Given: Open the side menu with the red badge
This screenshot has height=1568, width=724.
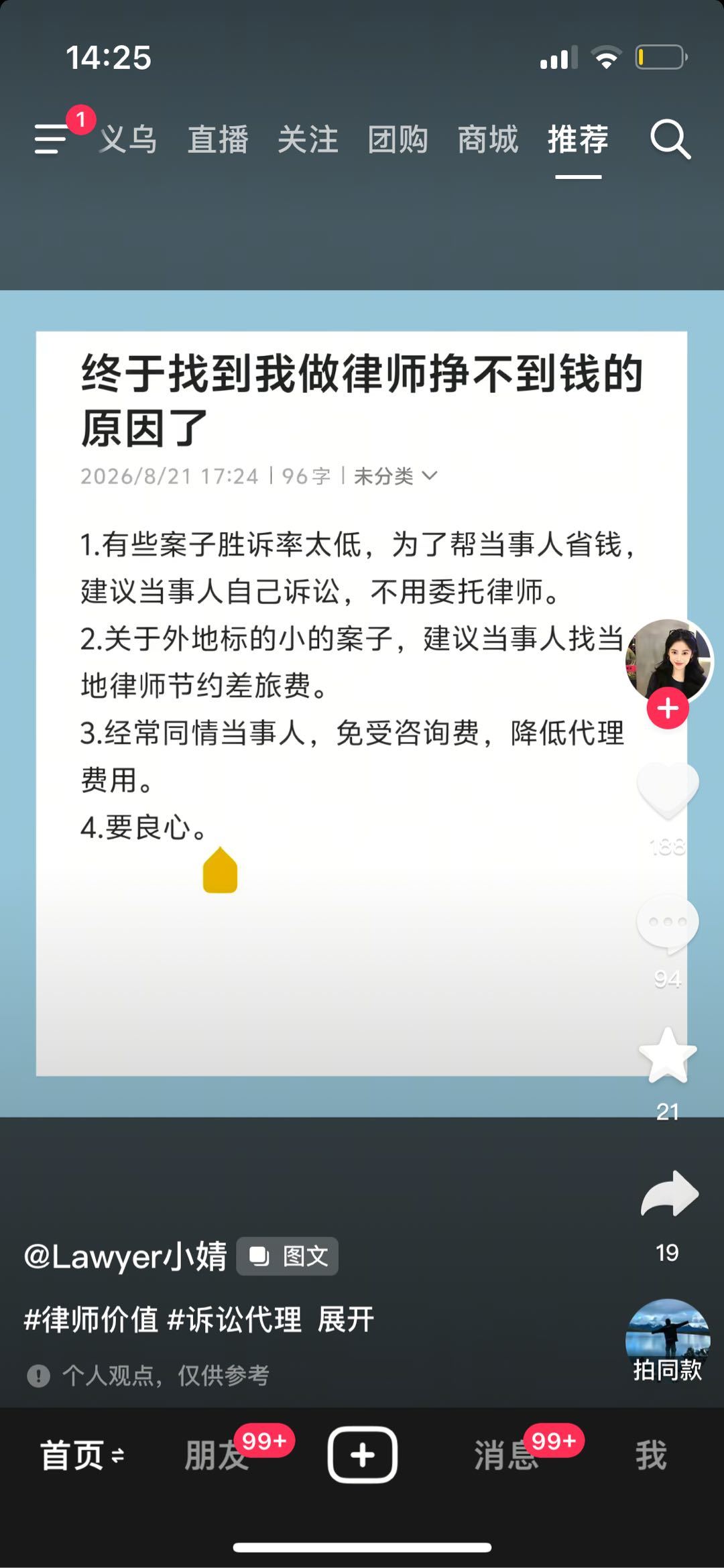Looking at the screenshot, I should click(52, 139).
